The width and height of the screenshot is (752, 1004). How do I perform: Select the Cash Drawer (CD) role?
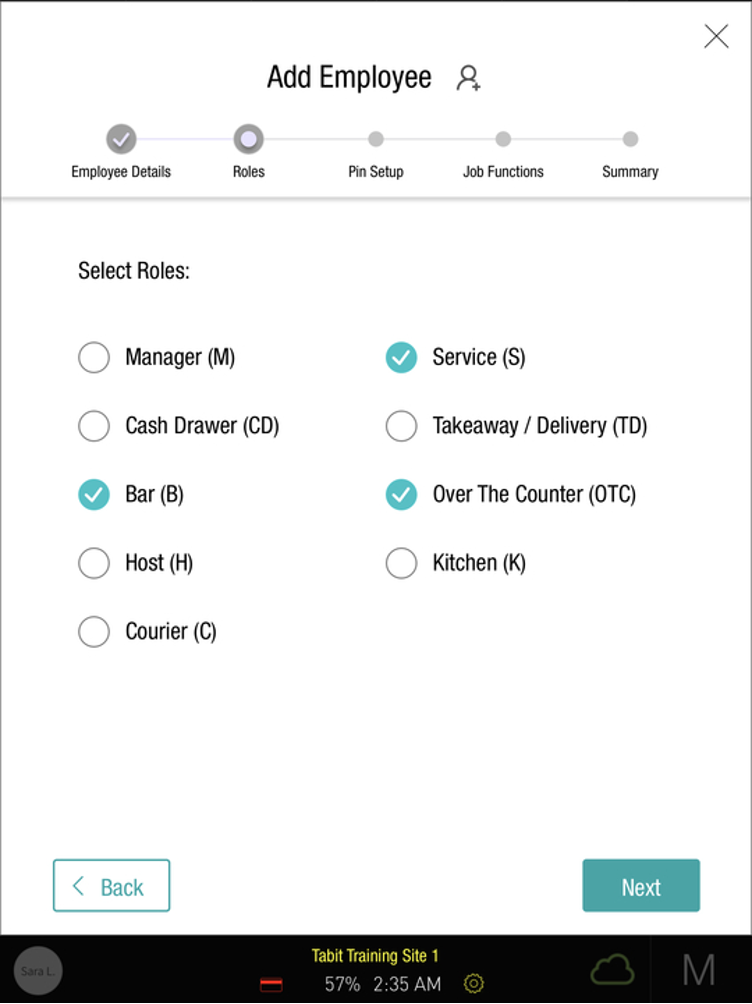[x=94, y=426]
